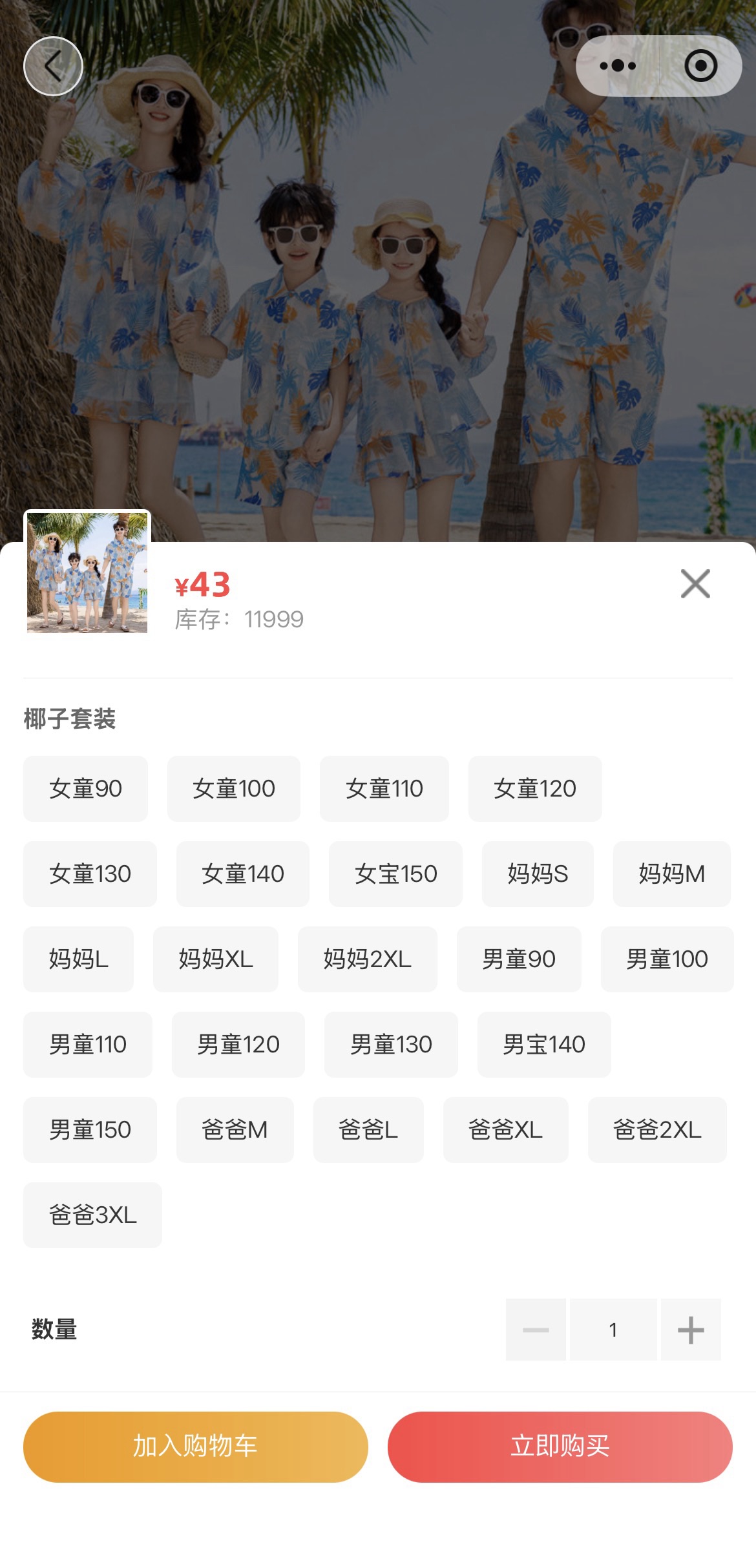Add item to cart via 加入购物车

[x=196, y=1447]
